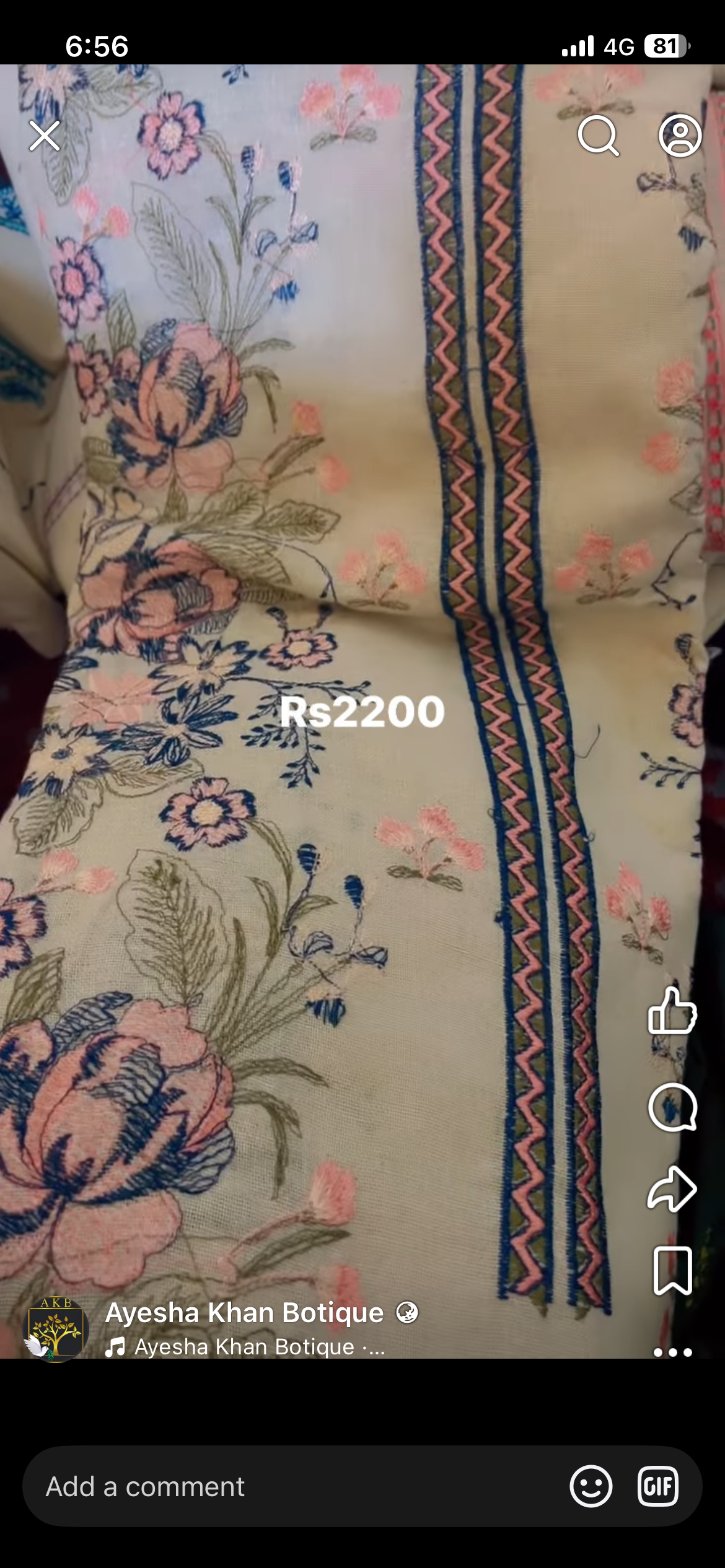This screenshot has width=725, height=1568.
Task: Save the reel with bookmark icon
Action: (672, 1271)
